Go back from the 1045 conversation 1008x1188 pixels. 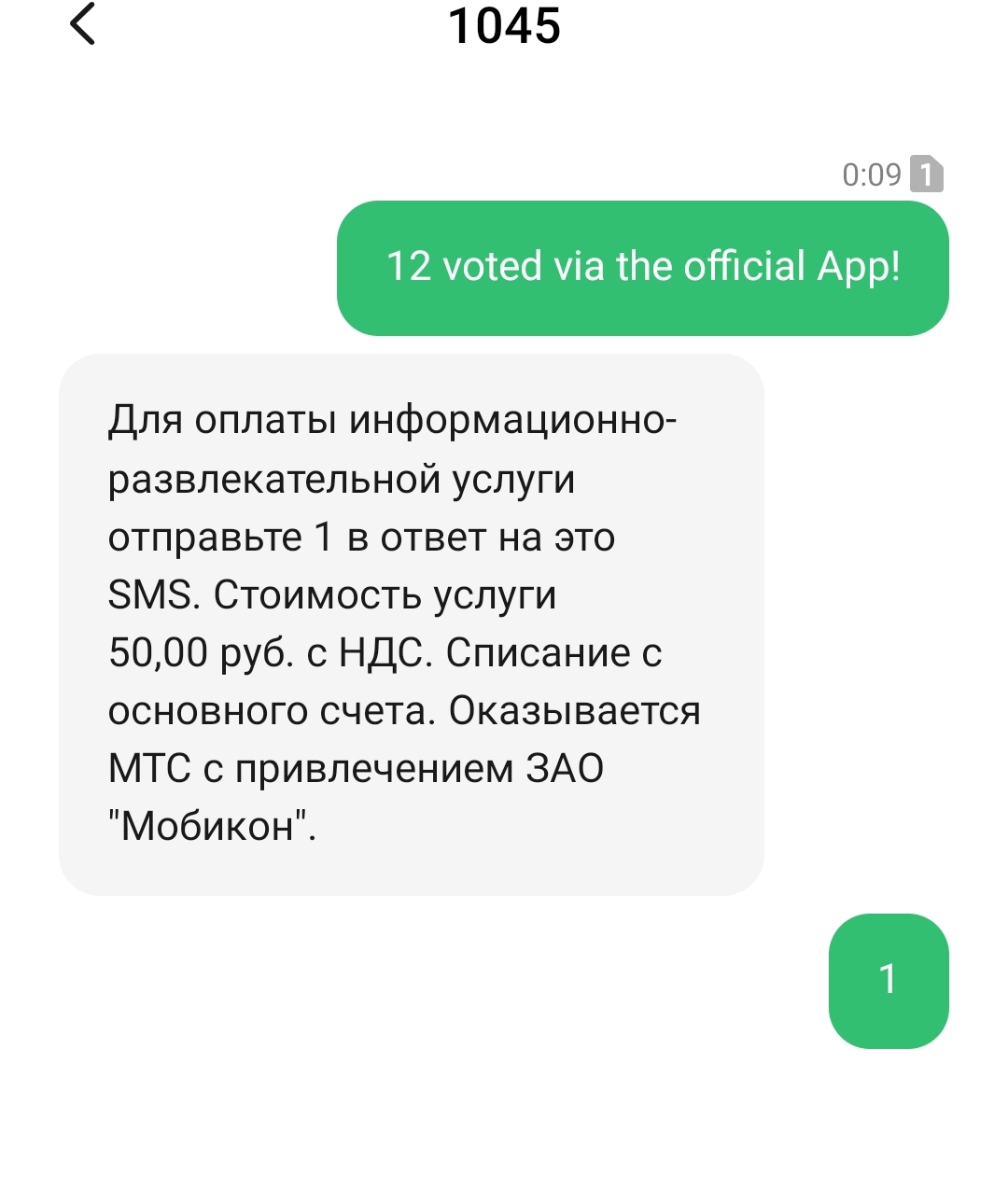(x=83, y=24)
